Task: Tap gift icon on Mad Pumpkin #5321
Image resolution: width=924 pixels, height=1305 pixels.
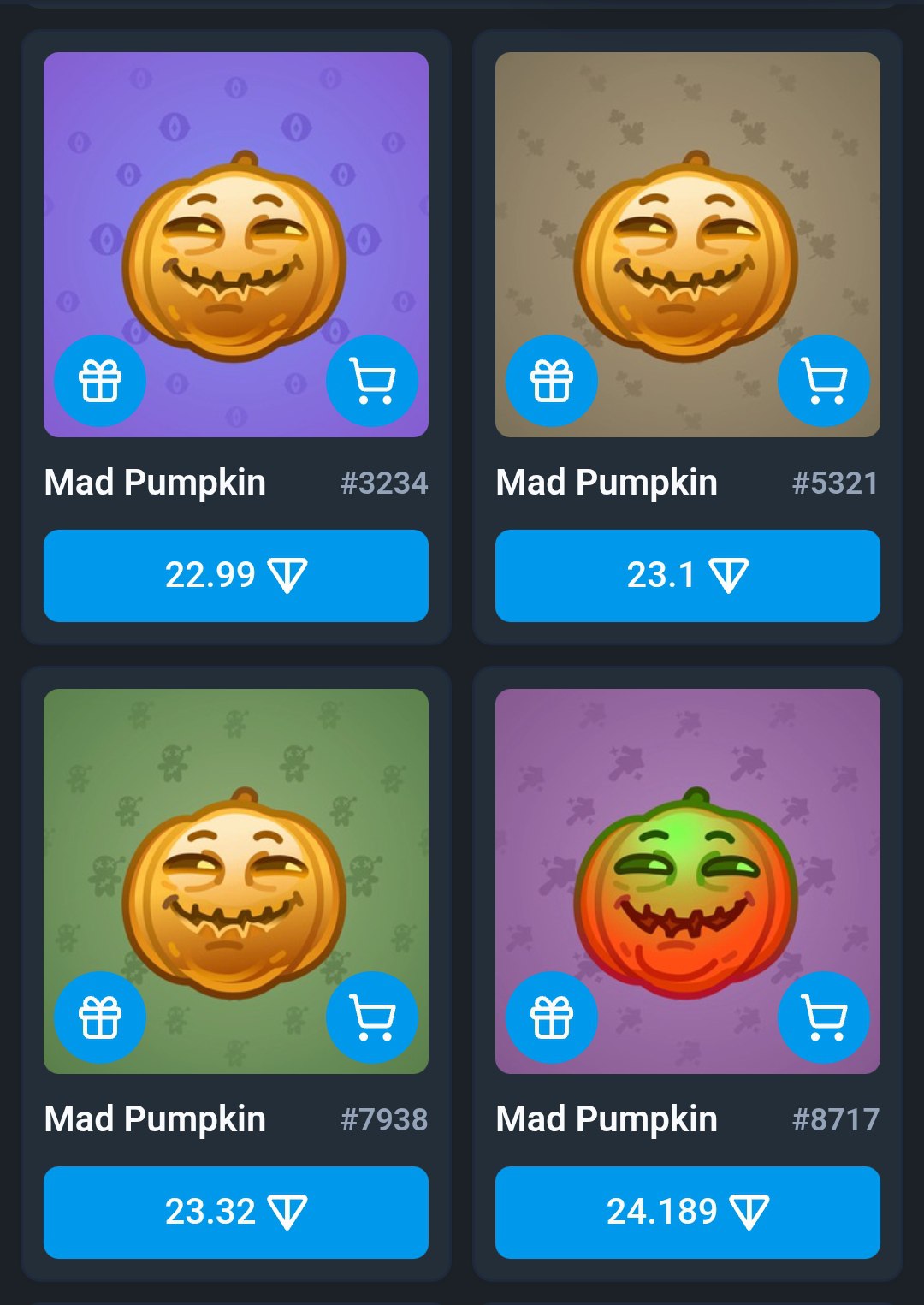Action: tap(552, 381)
